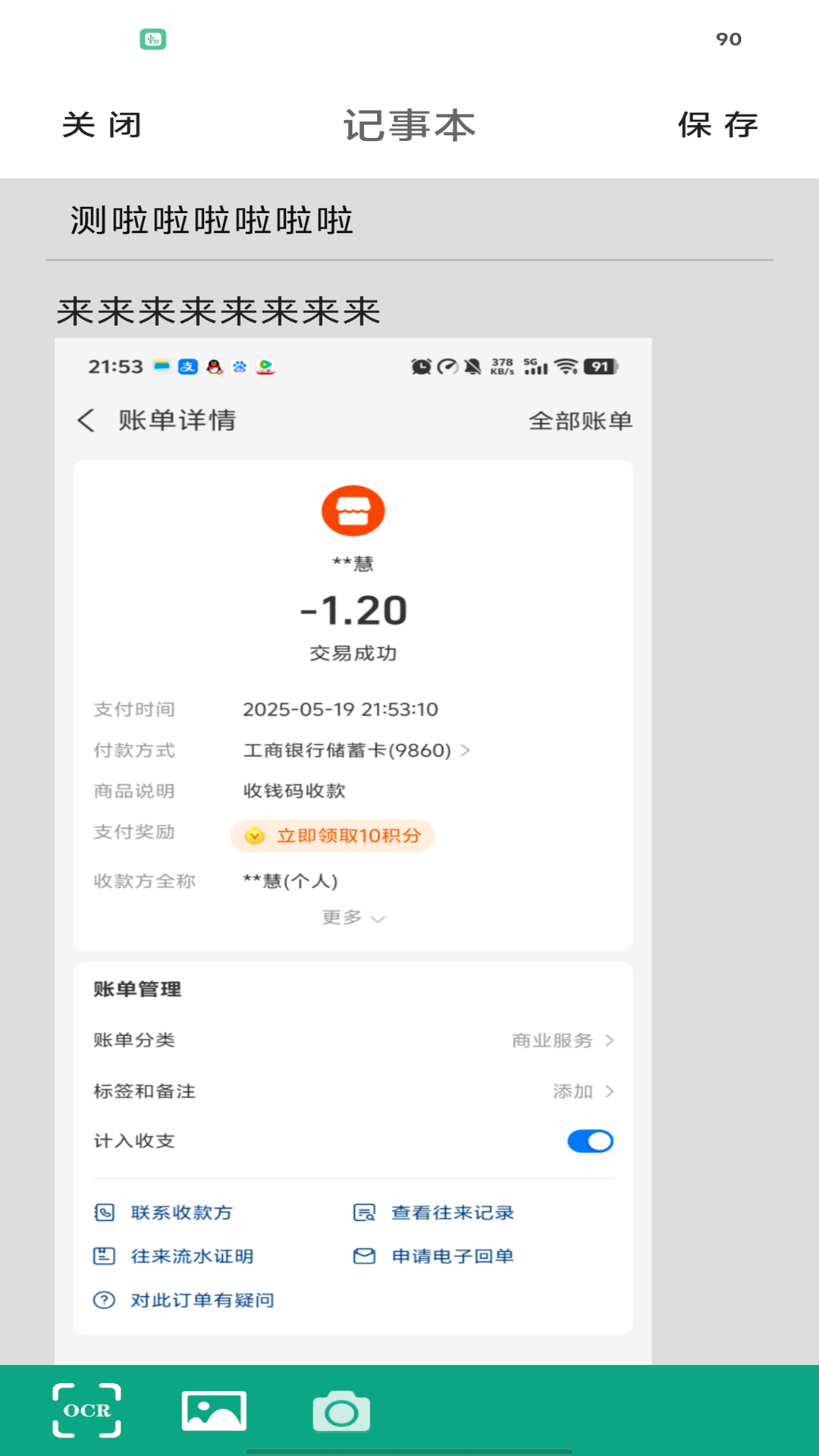Tap the flow statement proof icon
This screenshot has width=819, height=1456.
(105, 1256)
